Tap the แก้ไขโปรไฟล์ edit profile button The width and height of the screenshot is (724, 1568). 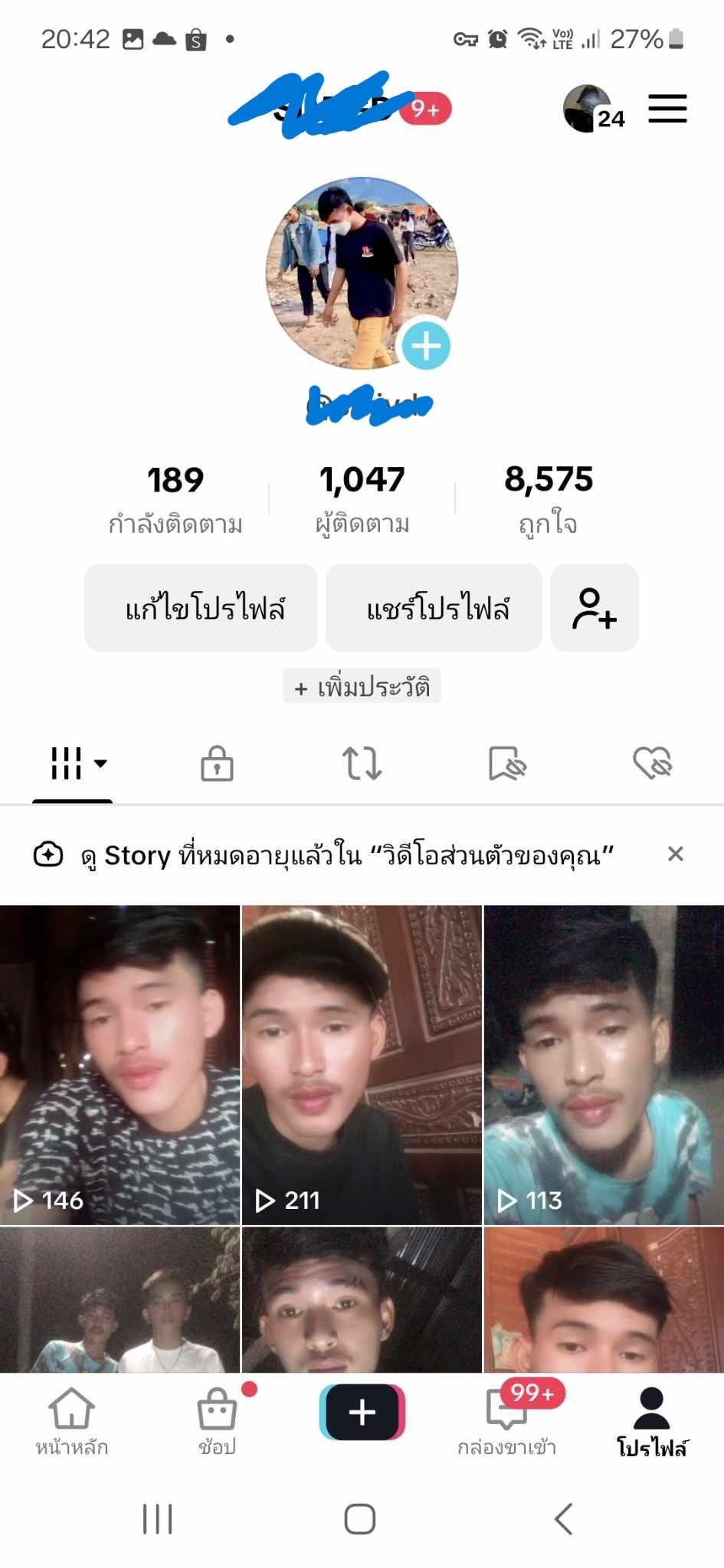201,608
